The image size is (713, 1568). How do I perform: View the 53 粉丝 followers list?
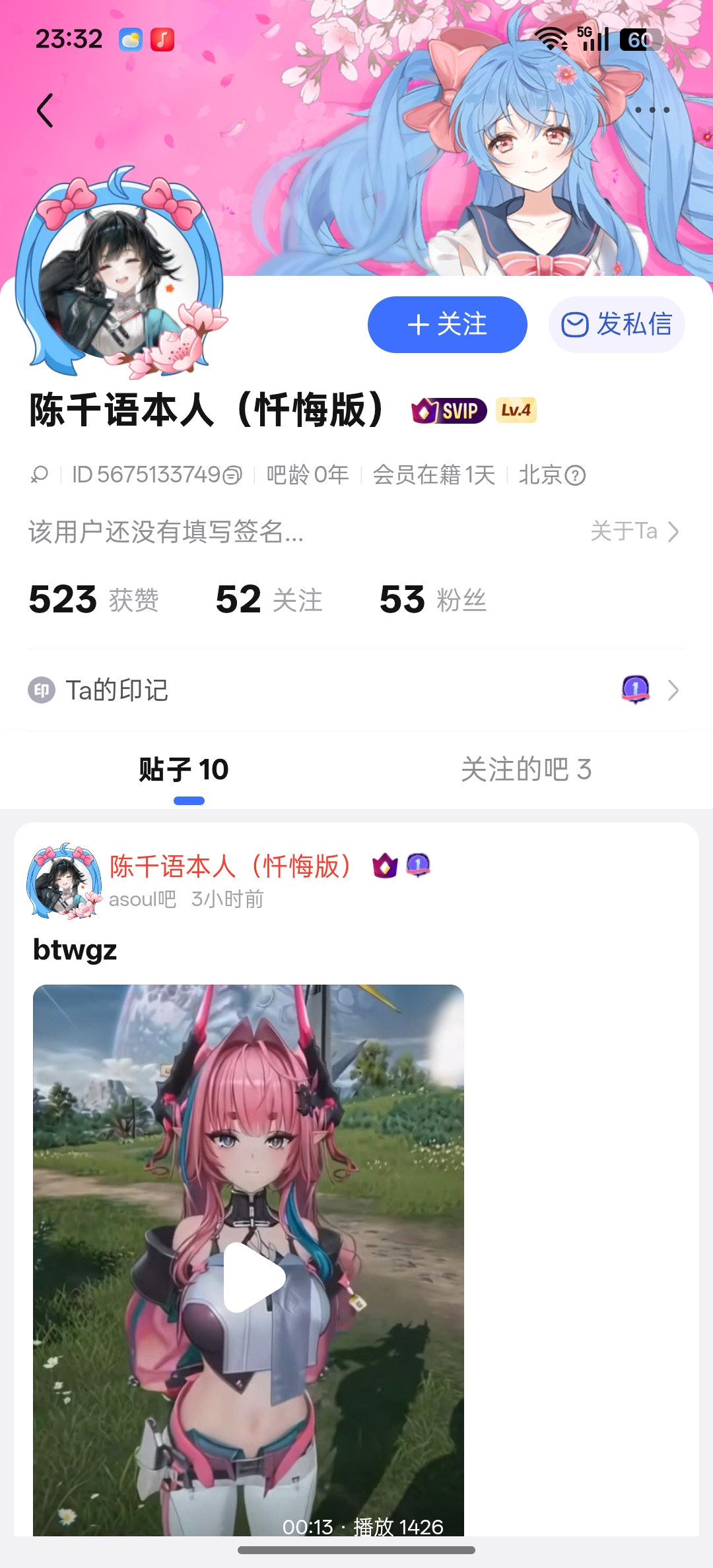click(x=432, y=600)
